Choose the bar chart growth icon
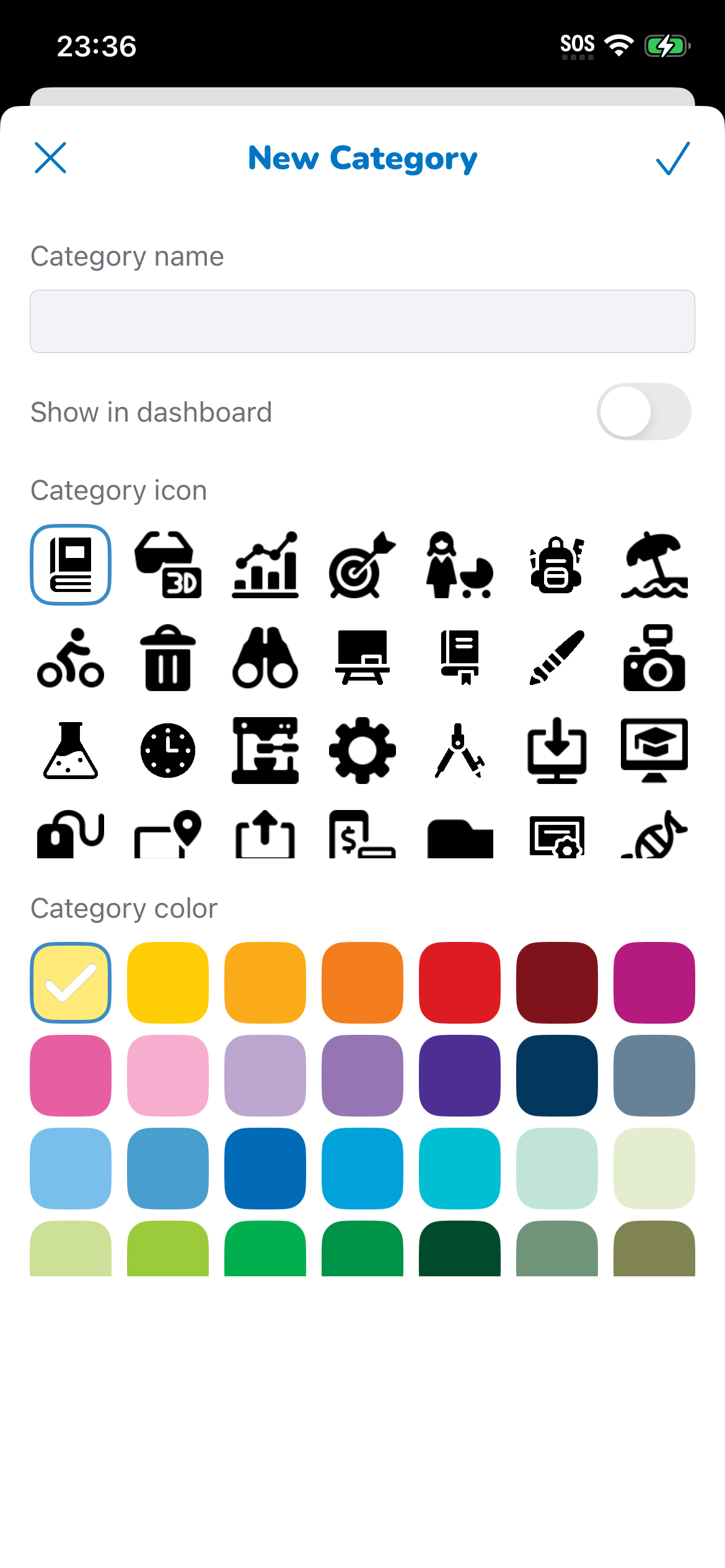The height and width of the screenshot is (1568, 725). point(265,565)
